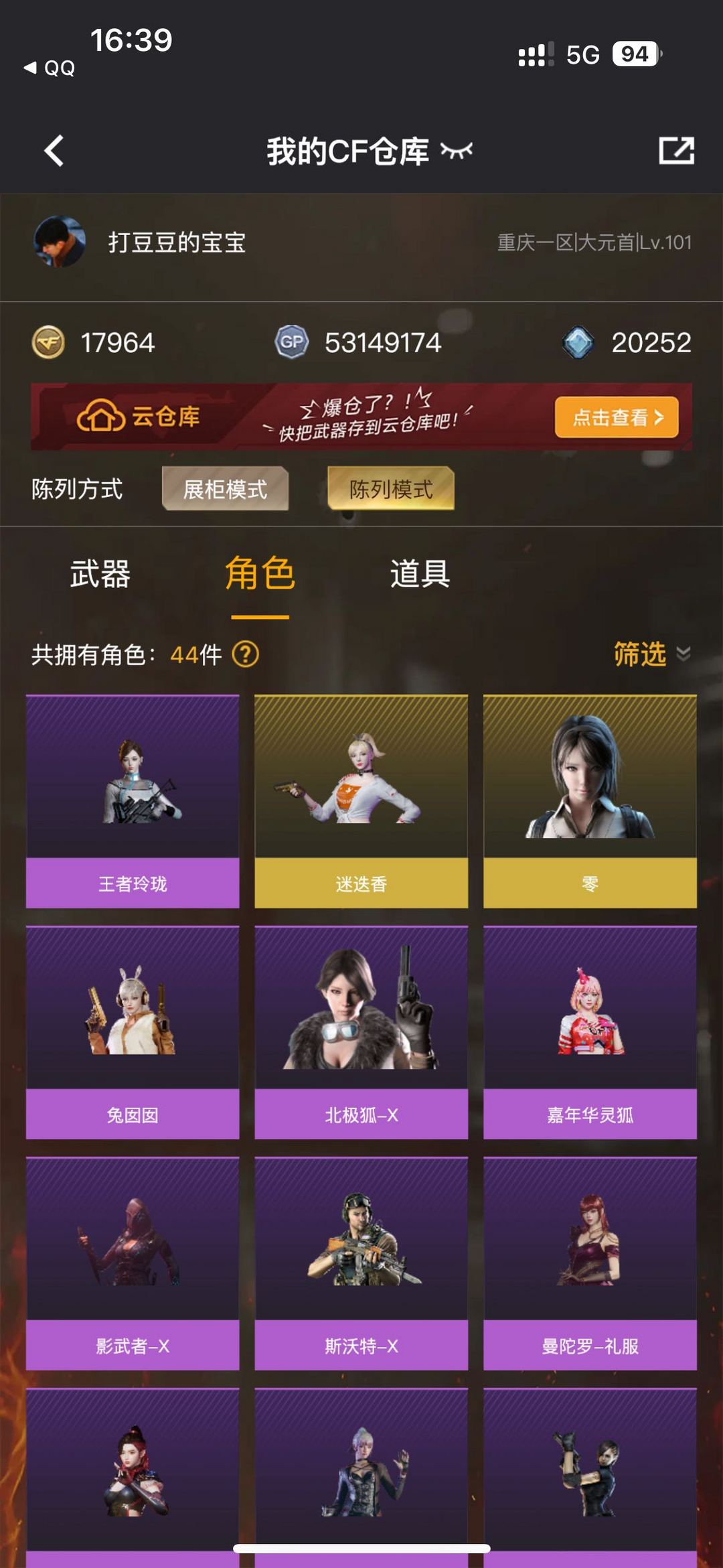Tap 点击查看 on the 云仓库 banner

point(617,417)
